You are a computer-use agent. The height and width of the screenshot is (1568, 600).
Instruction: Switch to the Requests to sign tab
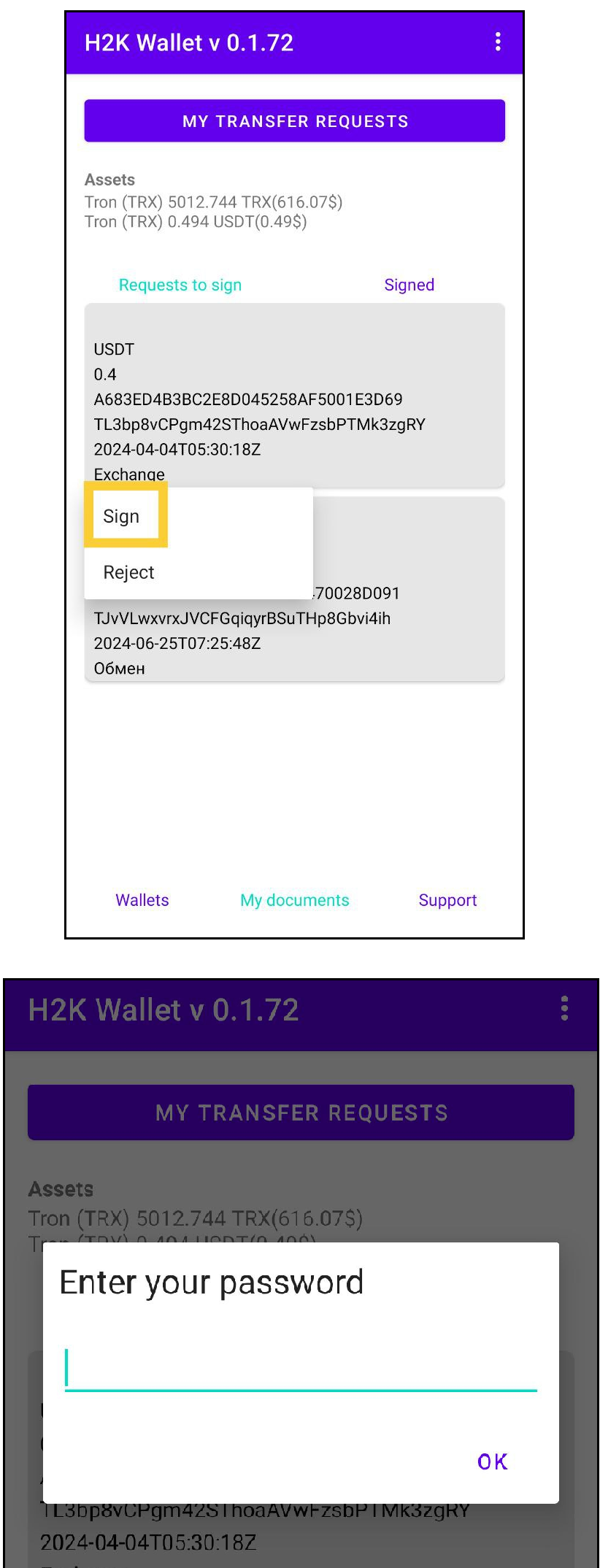pyautogui.click(x=180, y=285)
